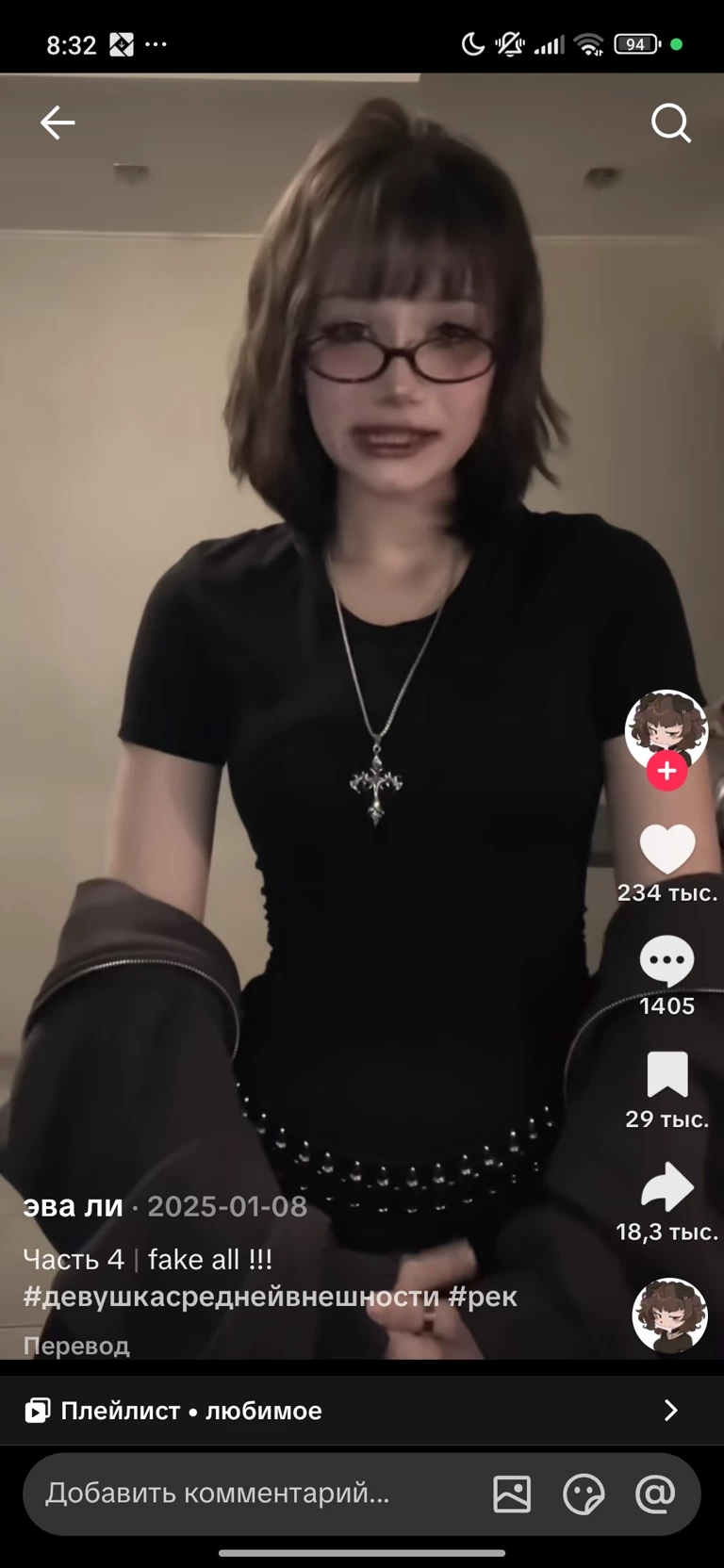Open the search magnifier icon
This screenshot has height=1568, width=724.
(671, 122)
